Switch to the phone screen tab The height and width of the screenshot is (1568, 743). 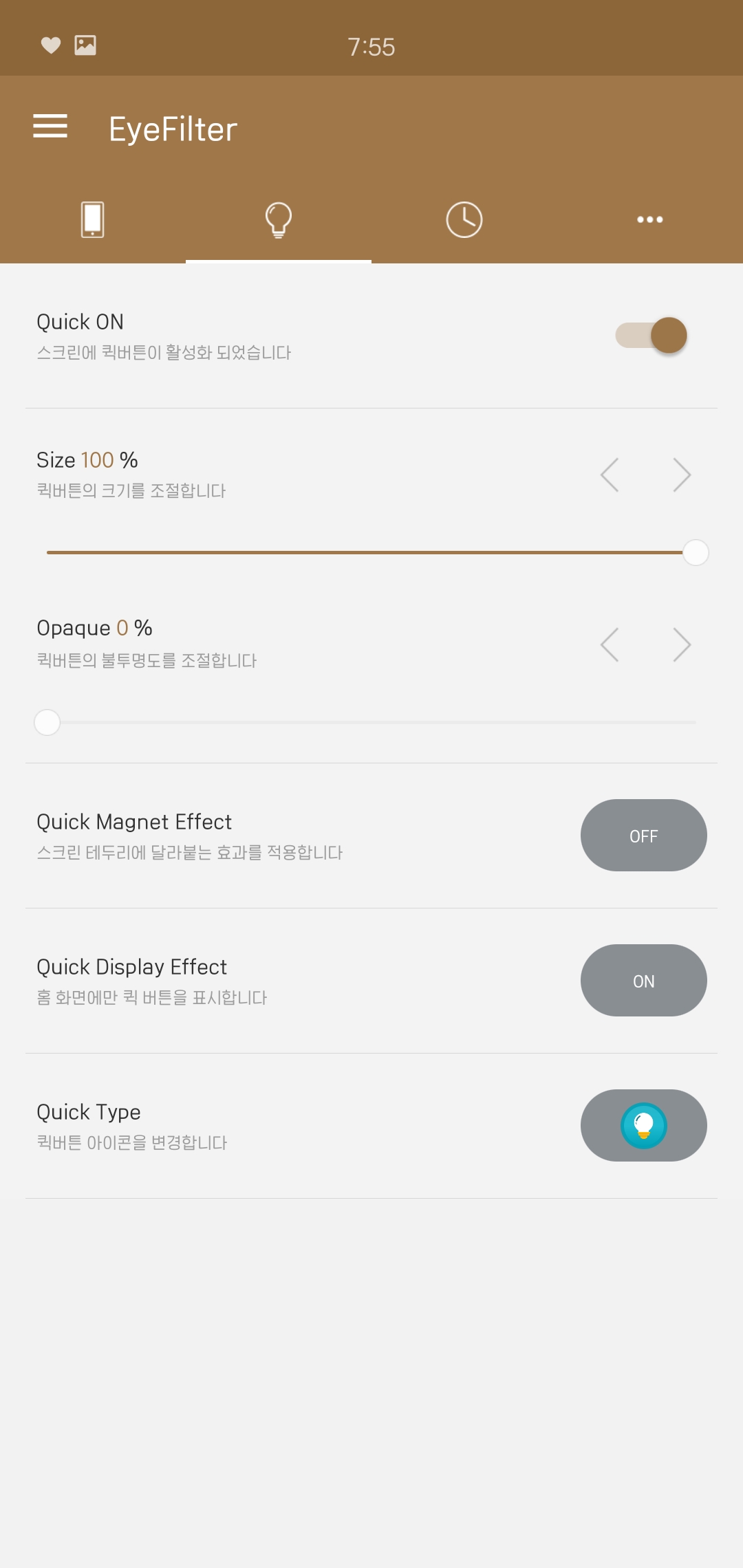pos(93,219)
